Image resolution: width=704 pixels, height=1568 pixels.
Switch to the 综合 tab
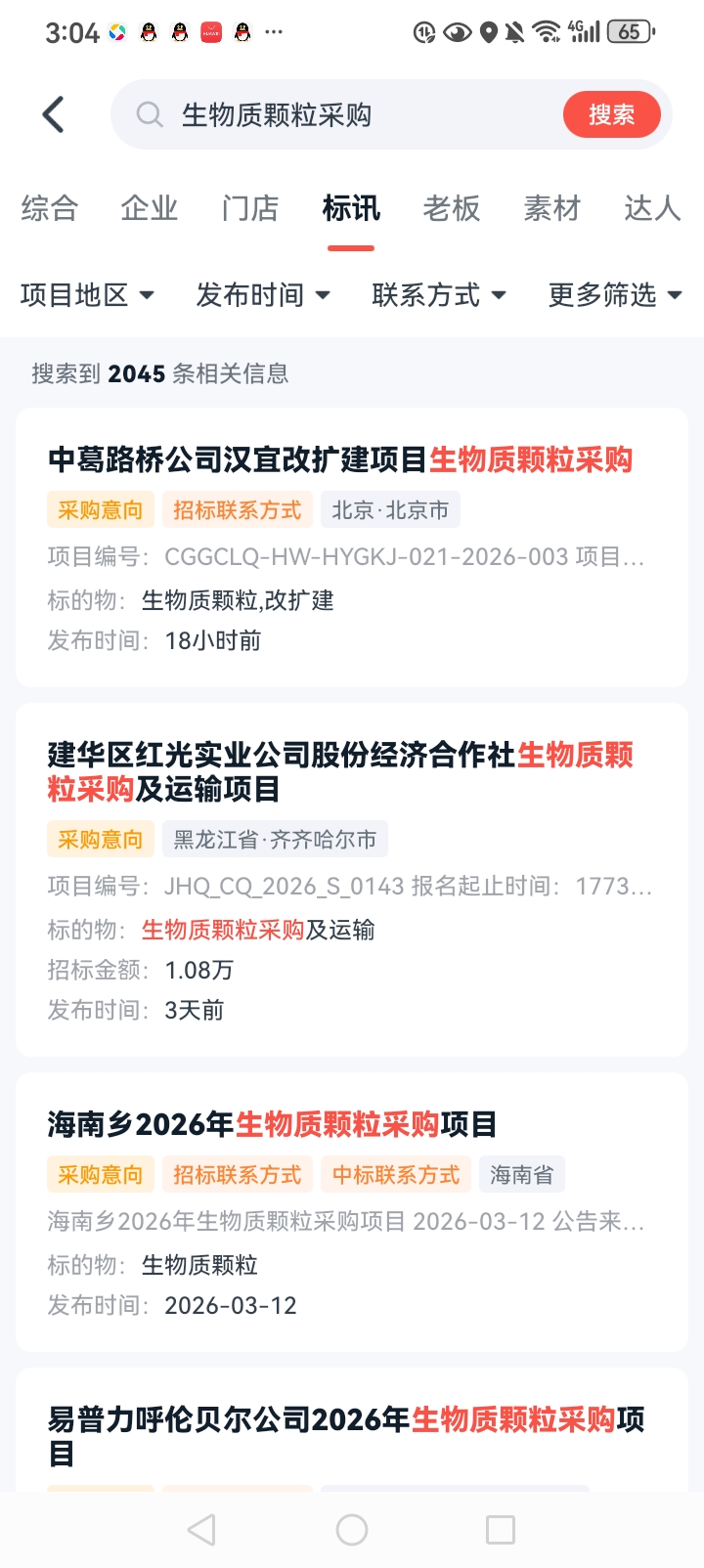pos(50,208)
